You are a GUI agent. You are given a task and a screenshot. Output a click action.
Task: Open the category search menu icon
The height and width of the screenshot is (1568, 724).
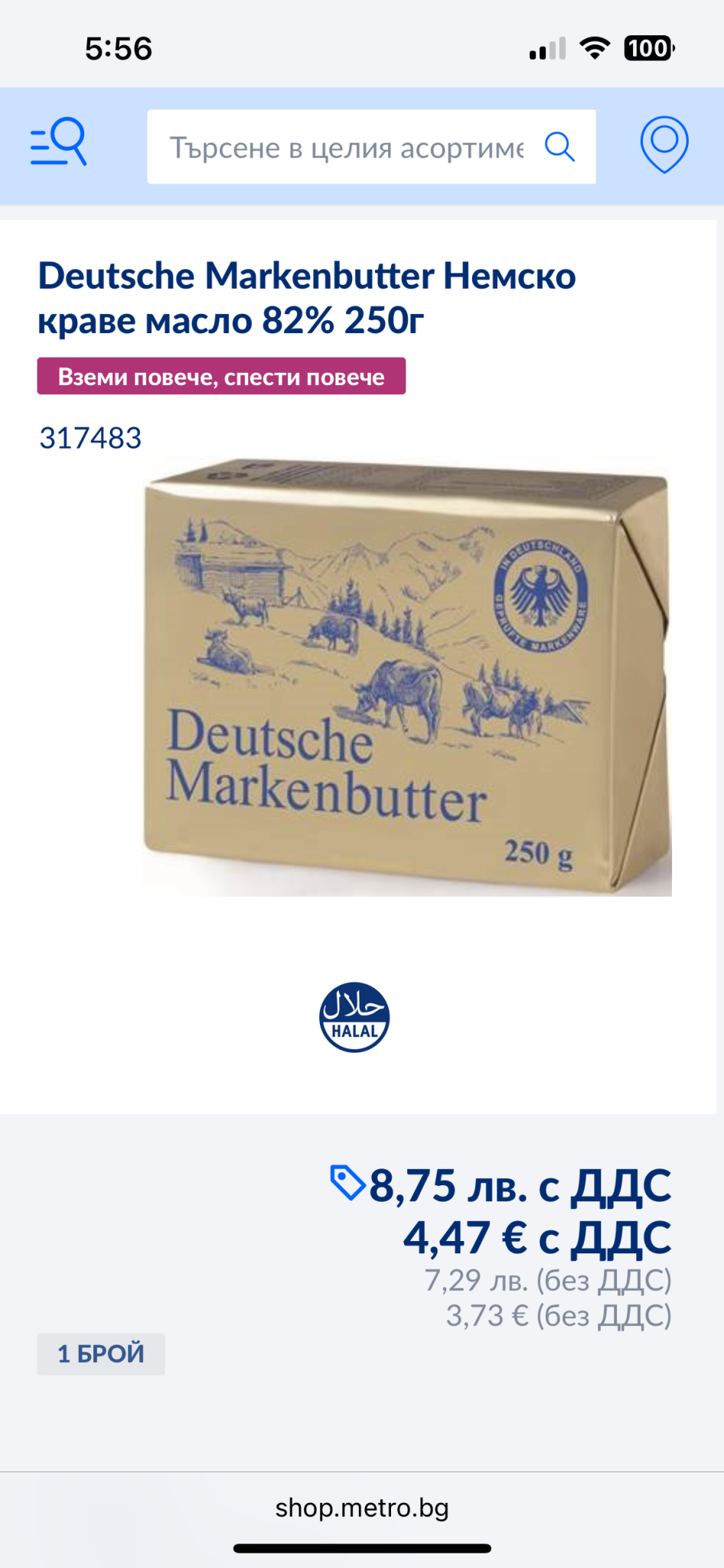click(59, 142)
